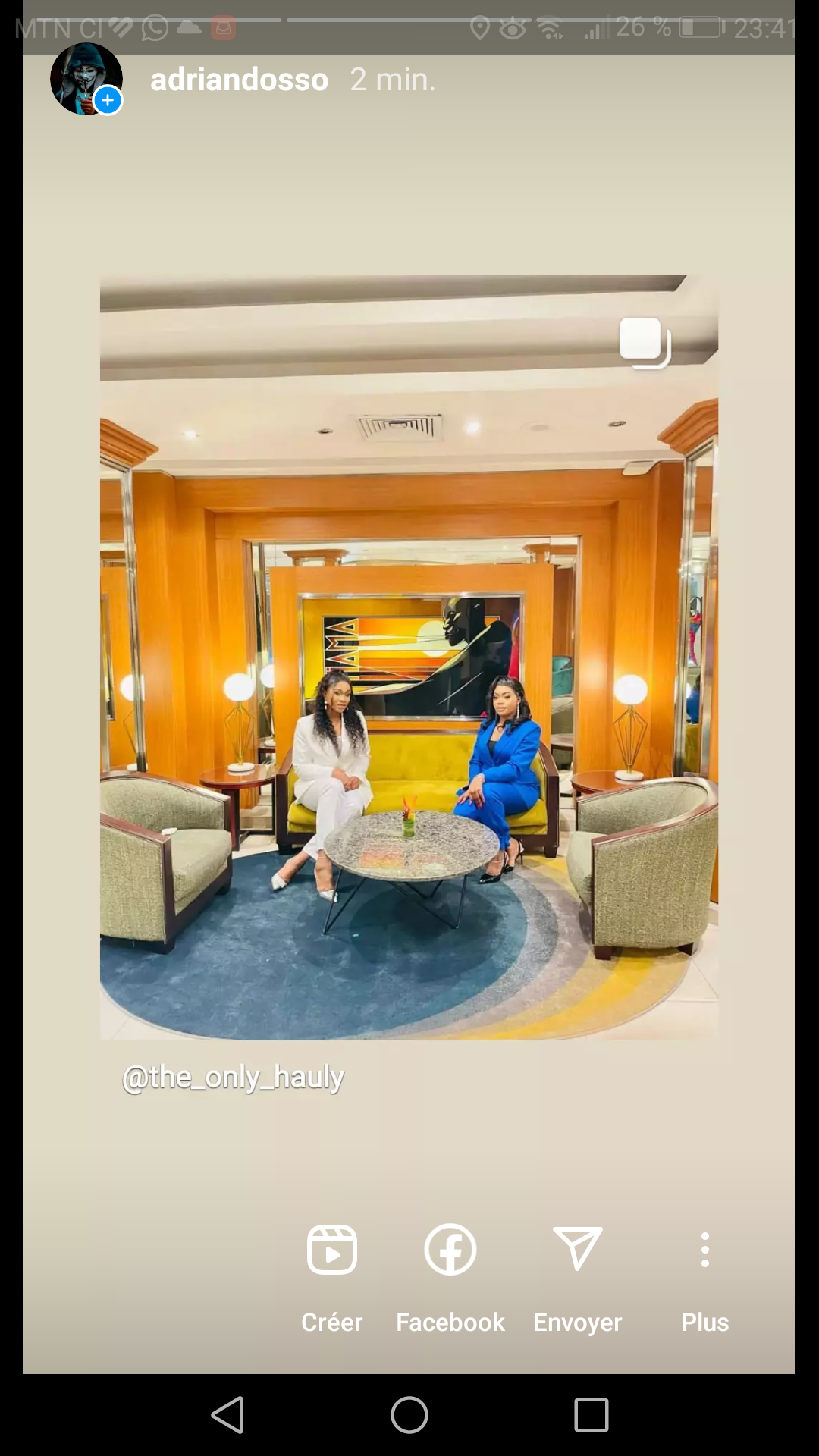The image size is (819, 1456).
Task: Tap the adriandosso username
Action: coord(239,80)
